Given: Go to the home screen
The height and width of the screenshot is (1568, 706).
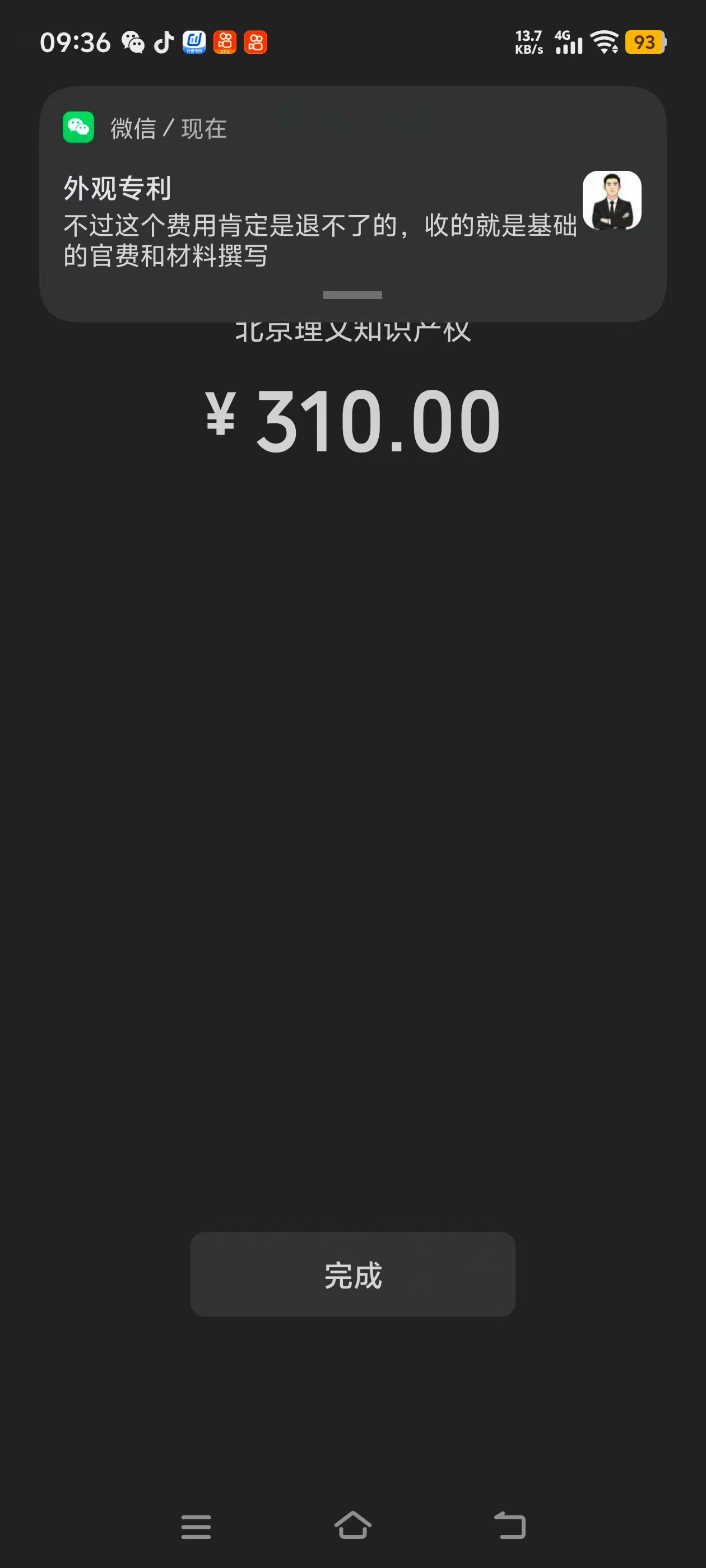Looking at the screenshot, I should [352, 1525].
